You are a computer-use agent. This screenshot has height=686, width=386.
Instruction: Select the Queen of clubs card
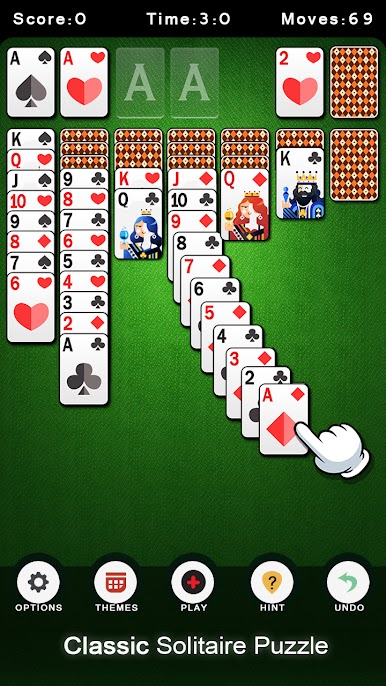click(139, 224)
